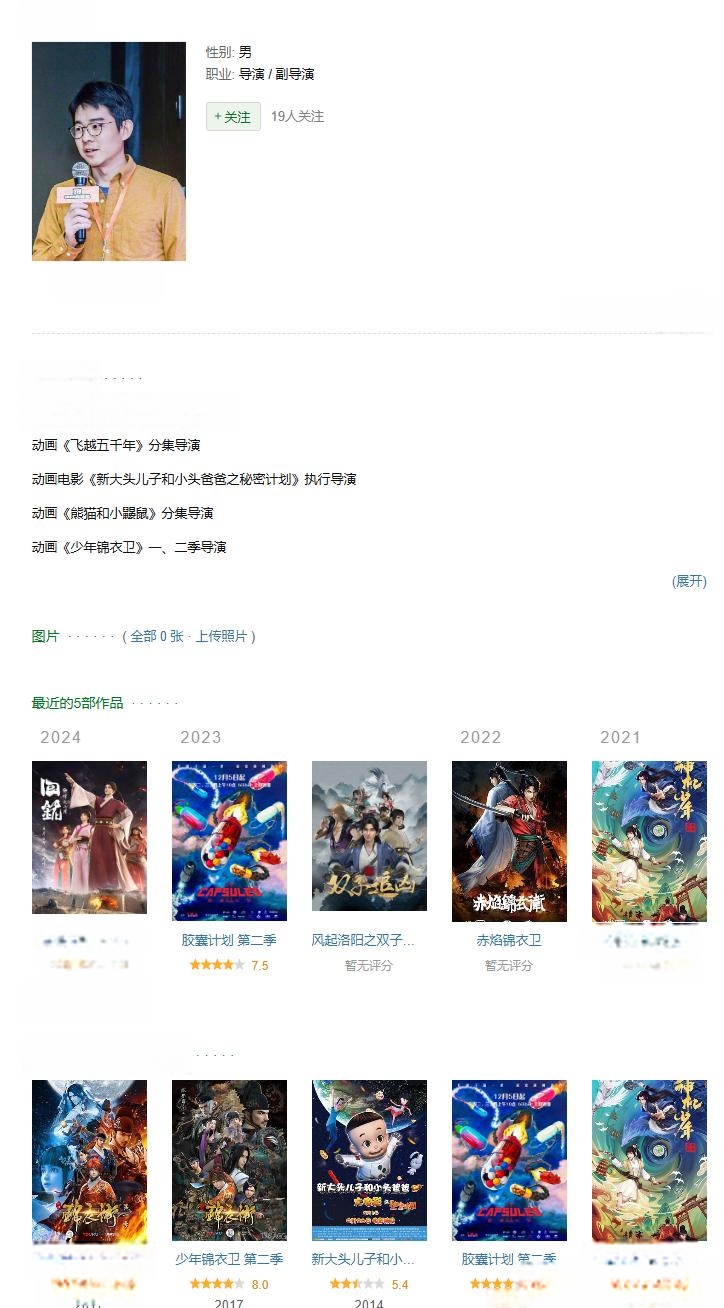Open the director's profile photo
Image resolution: width=724 pixels, height=1308 pixels.
coord(109,151)
